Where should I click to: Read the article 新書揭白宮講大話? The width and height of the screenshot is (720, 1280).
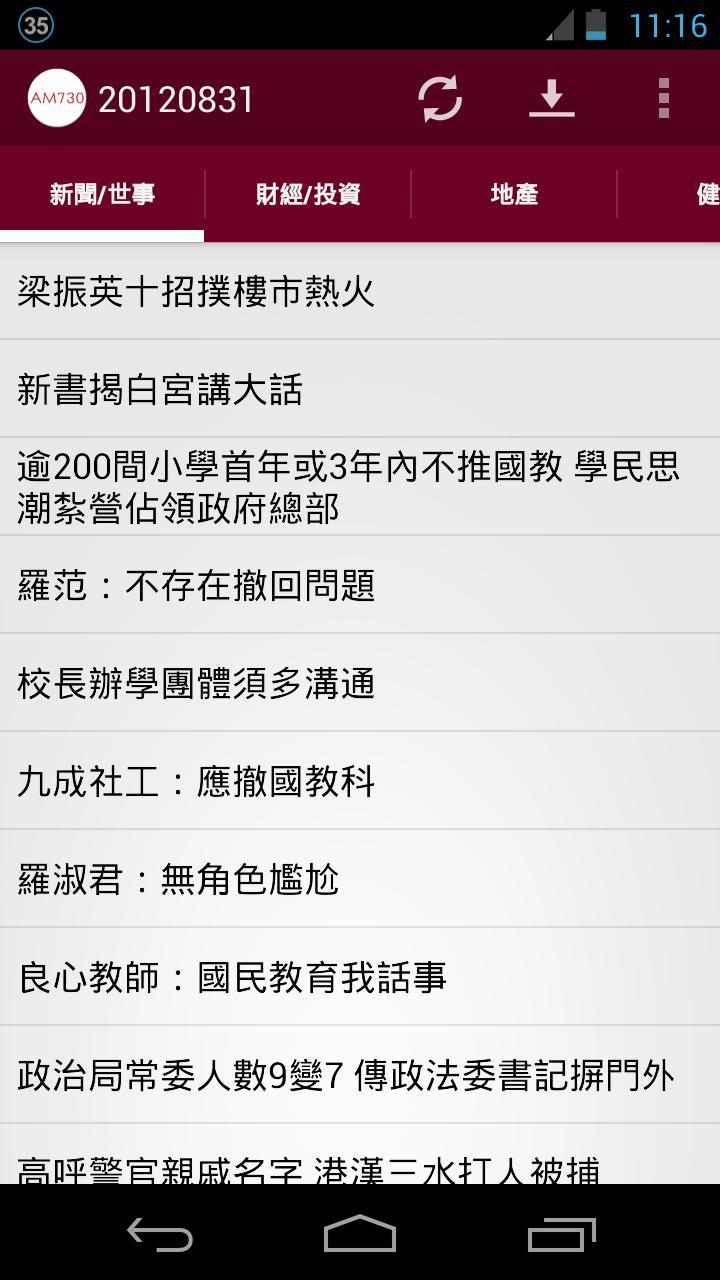click(360, 389)
